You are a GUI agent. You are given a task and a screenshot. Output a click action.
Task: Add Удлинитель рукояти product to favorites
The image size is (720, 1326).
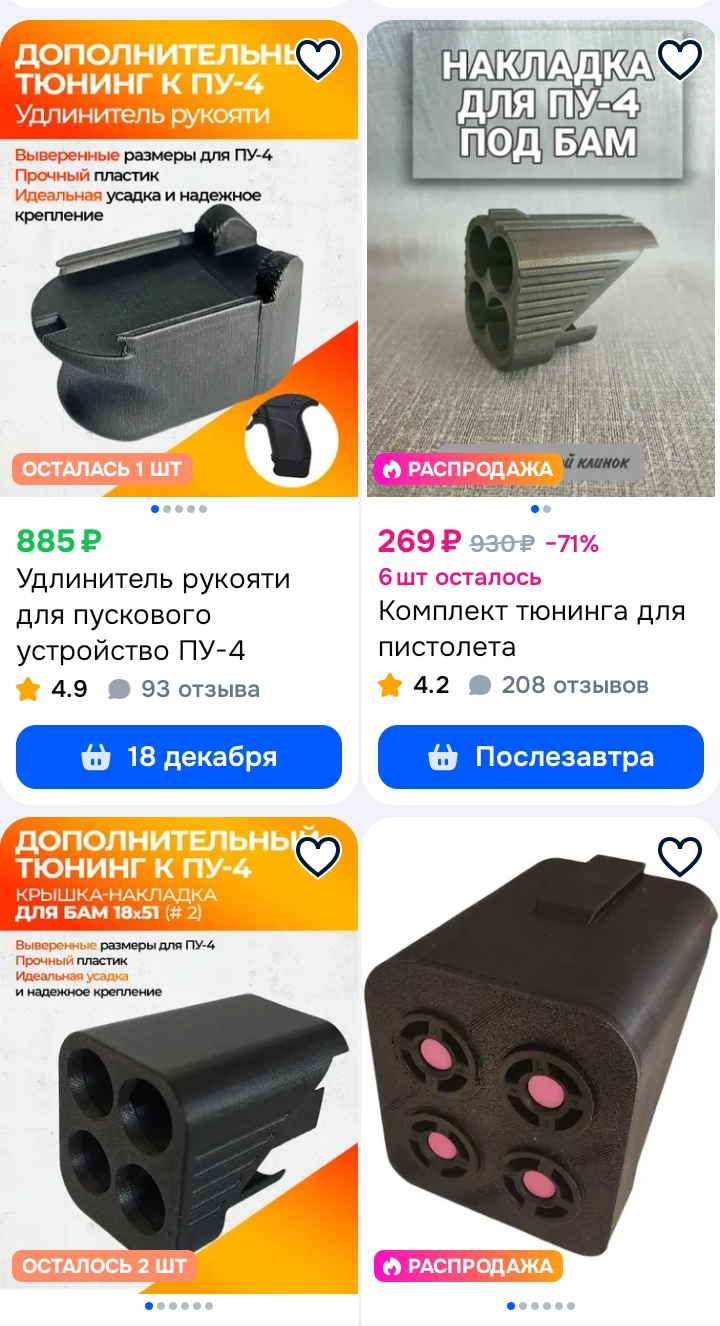(319, 61)
